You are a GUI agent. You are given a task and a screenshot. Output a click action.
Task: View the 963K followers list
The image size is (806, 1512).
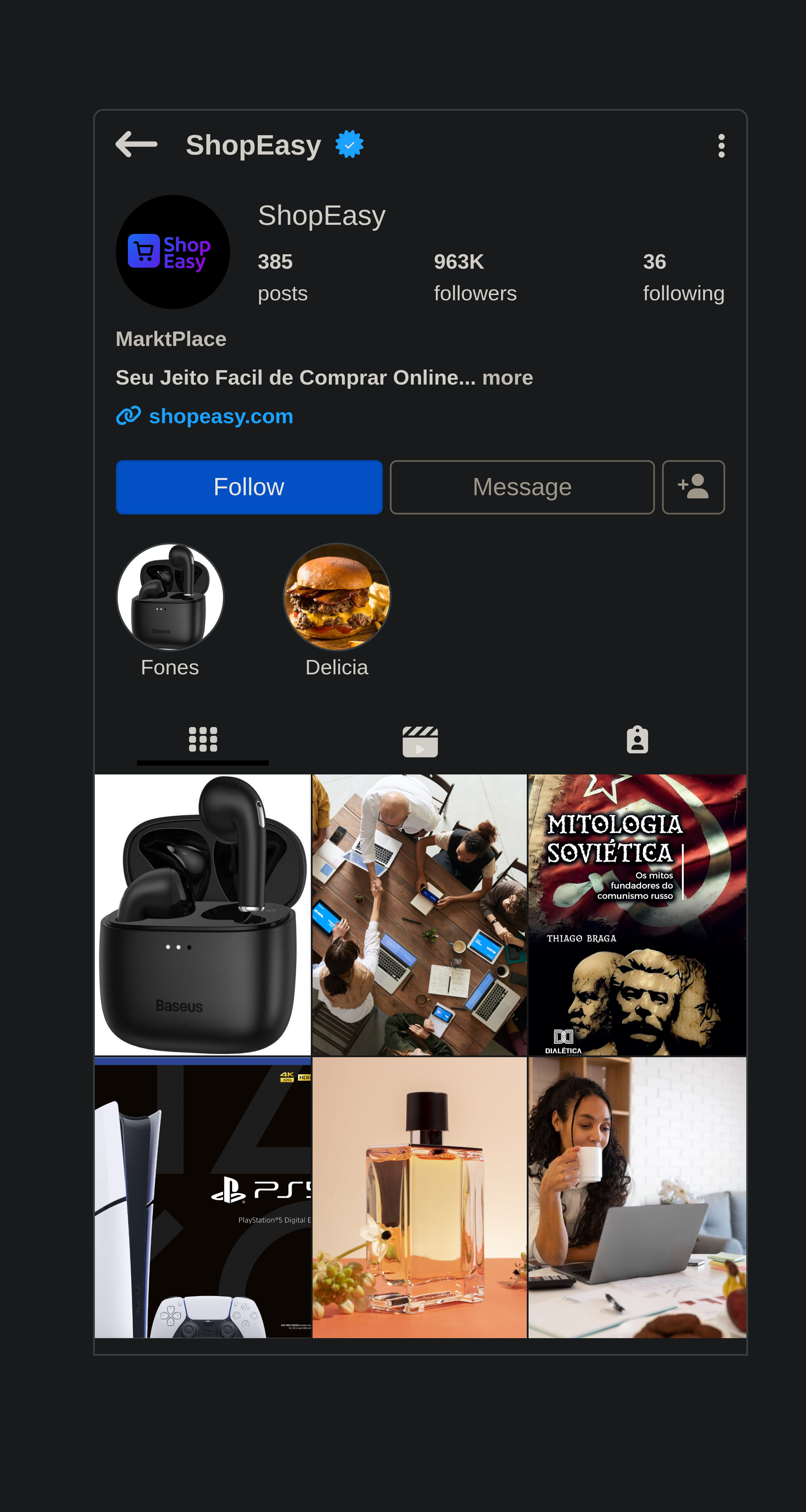475,277
